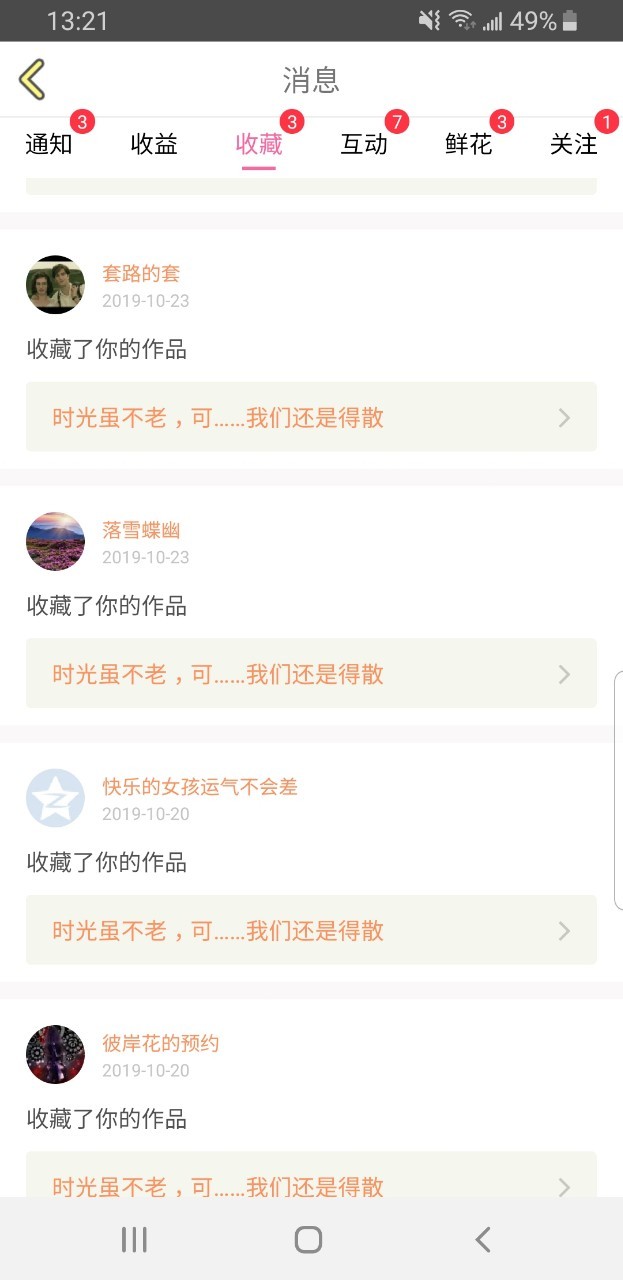Tap the username 套路的套

(x=141, y=273)
